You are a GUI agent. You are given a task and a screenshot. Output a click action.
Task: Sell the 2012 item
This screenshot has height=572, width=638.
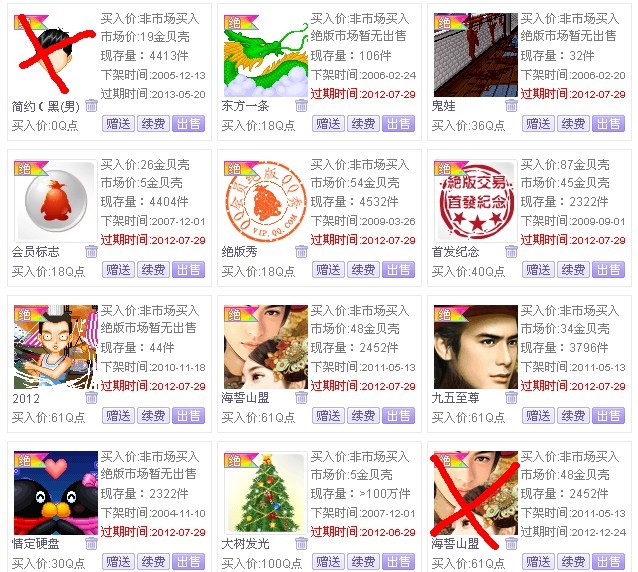pos(188,416)
